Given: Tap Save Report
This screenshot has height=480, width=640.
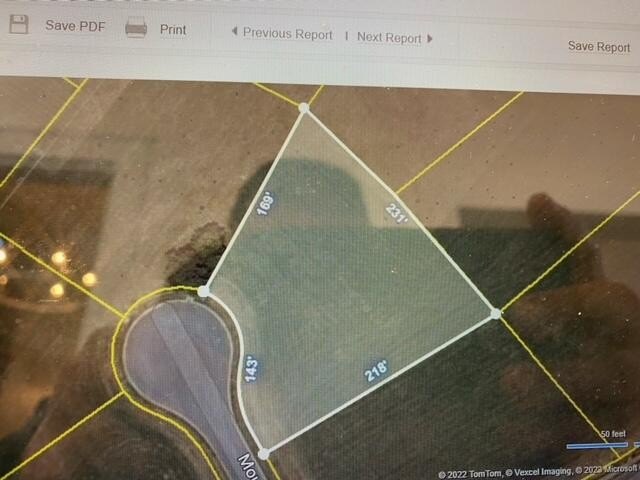Looking at the screenshot, I should 598,46.
